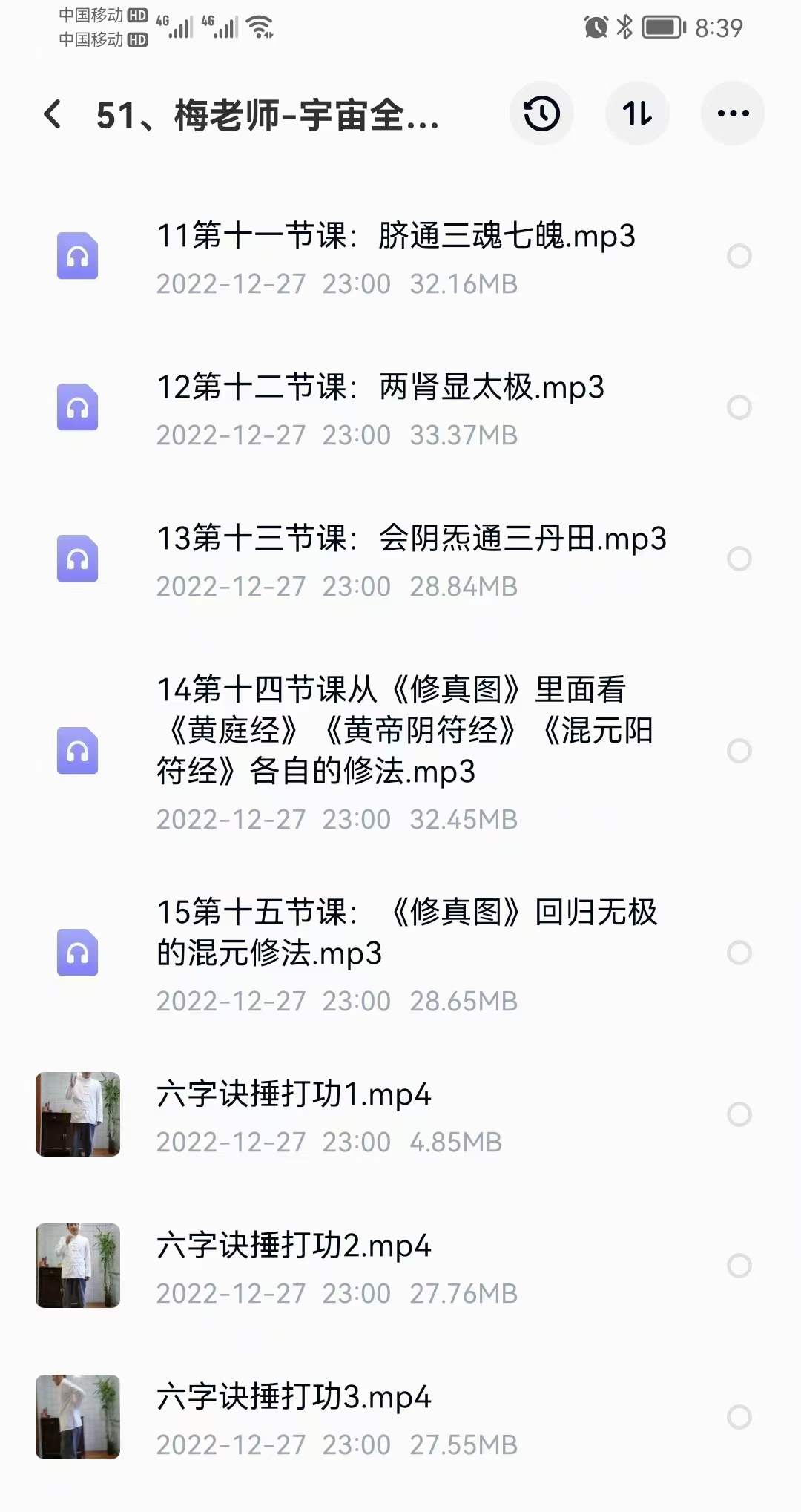Tap the headphone icon beside 14第十四节课
This screenshot has height=1512, width=801.
[77, 751]
